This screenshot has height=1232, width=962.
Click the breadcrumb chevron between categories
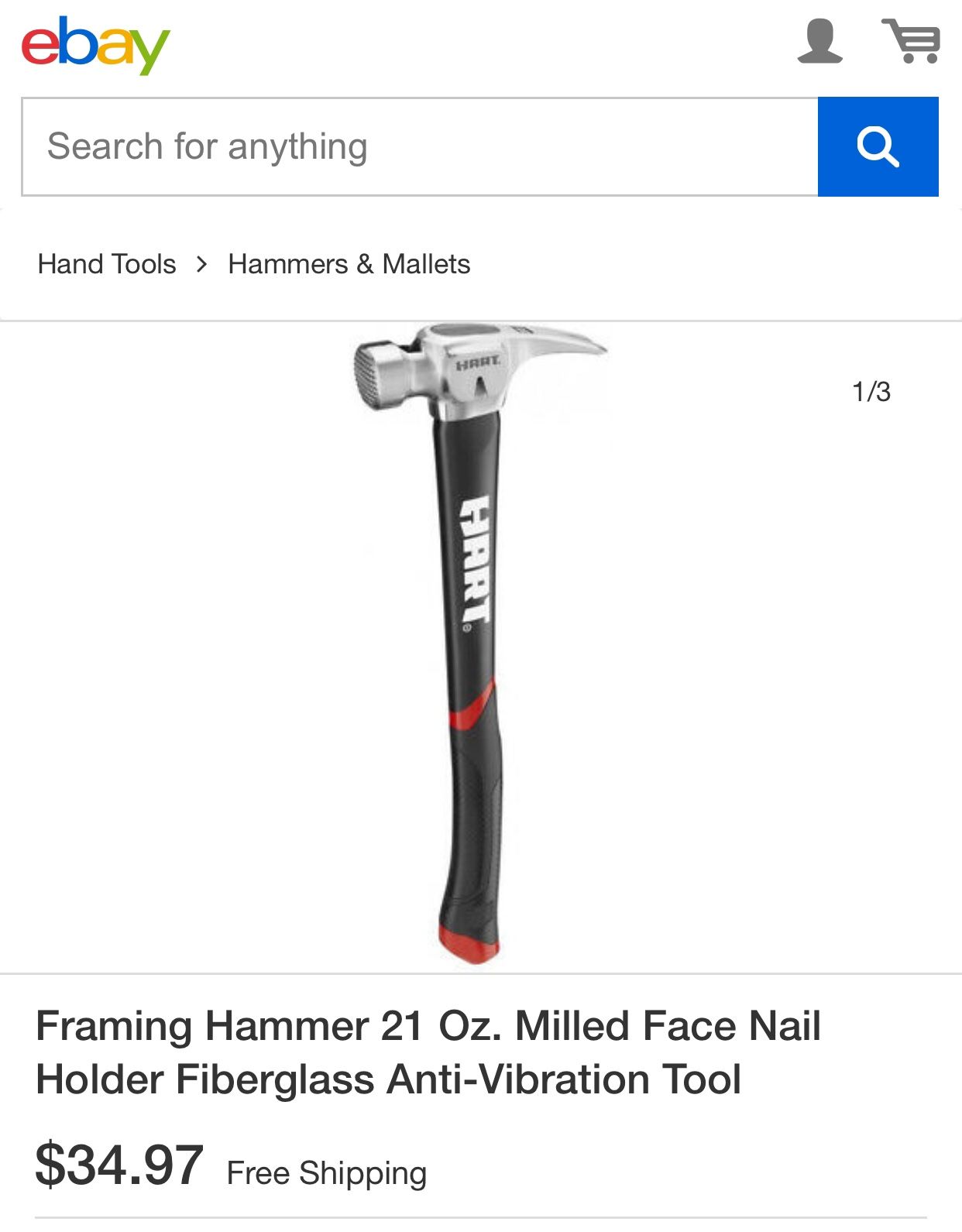[202, 263]
